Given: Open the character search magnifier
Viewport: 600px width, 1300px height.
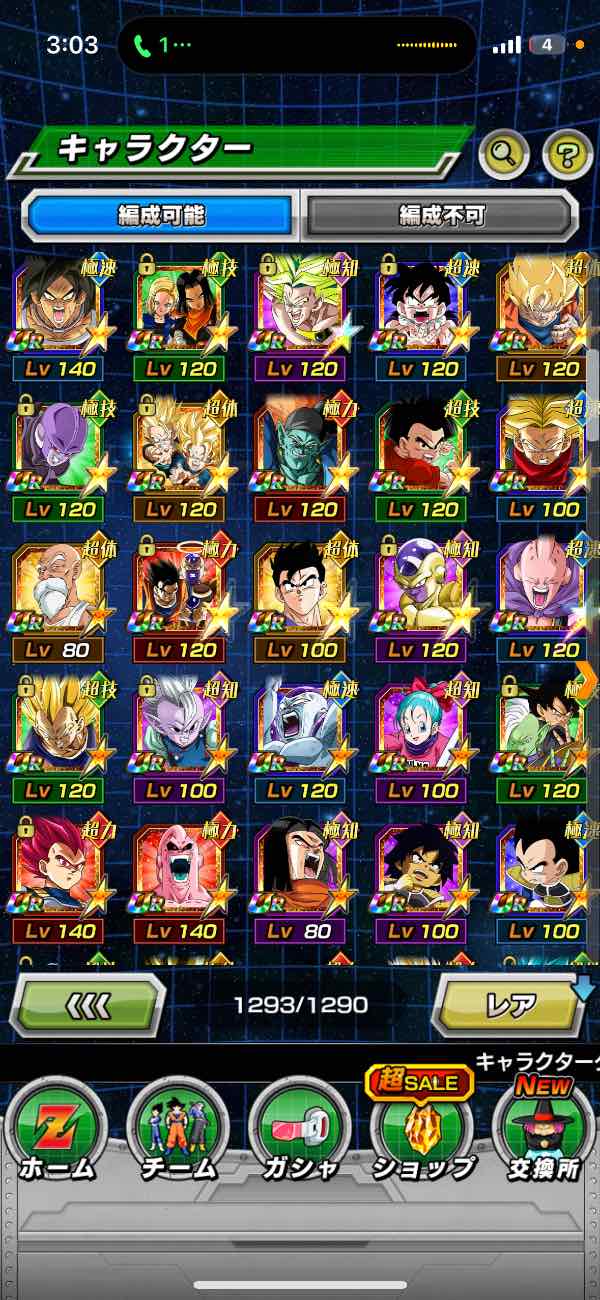Looking at the screenshot, I should coord(503,153).
